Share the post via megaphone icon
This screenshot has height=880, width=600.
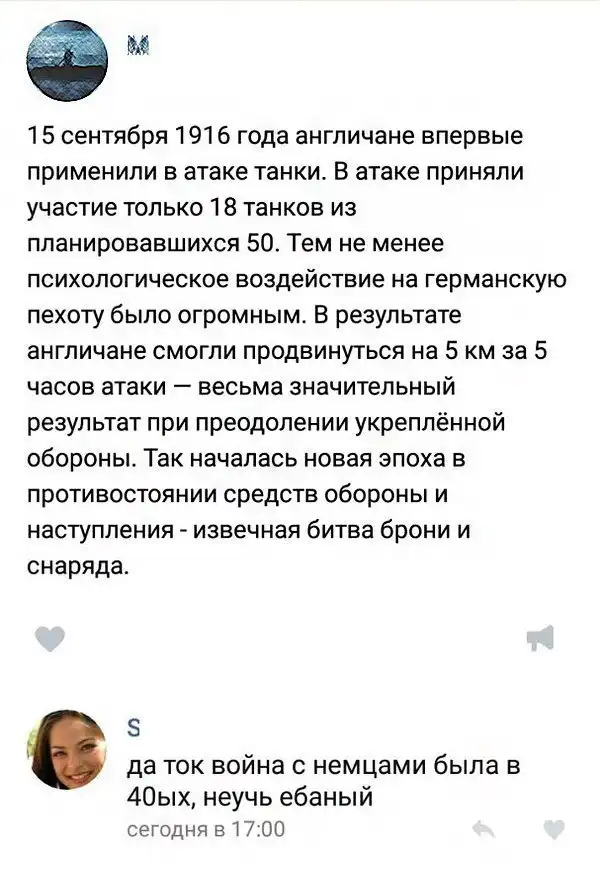[x=541, y=635]
